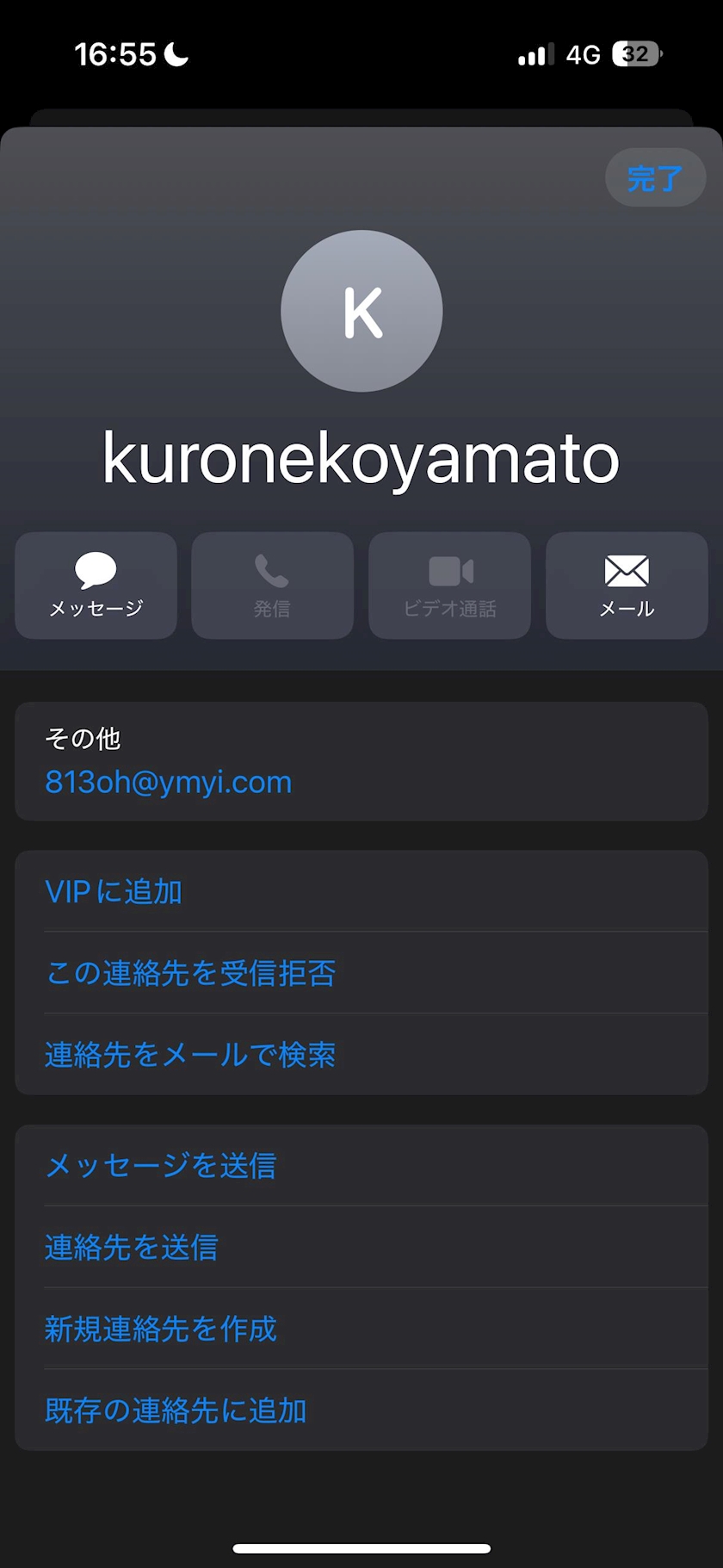Select 連絡先をメールで検索
Viewport: 723px width, 1568px height.
361,1055
